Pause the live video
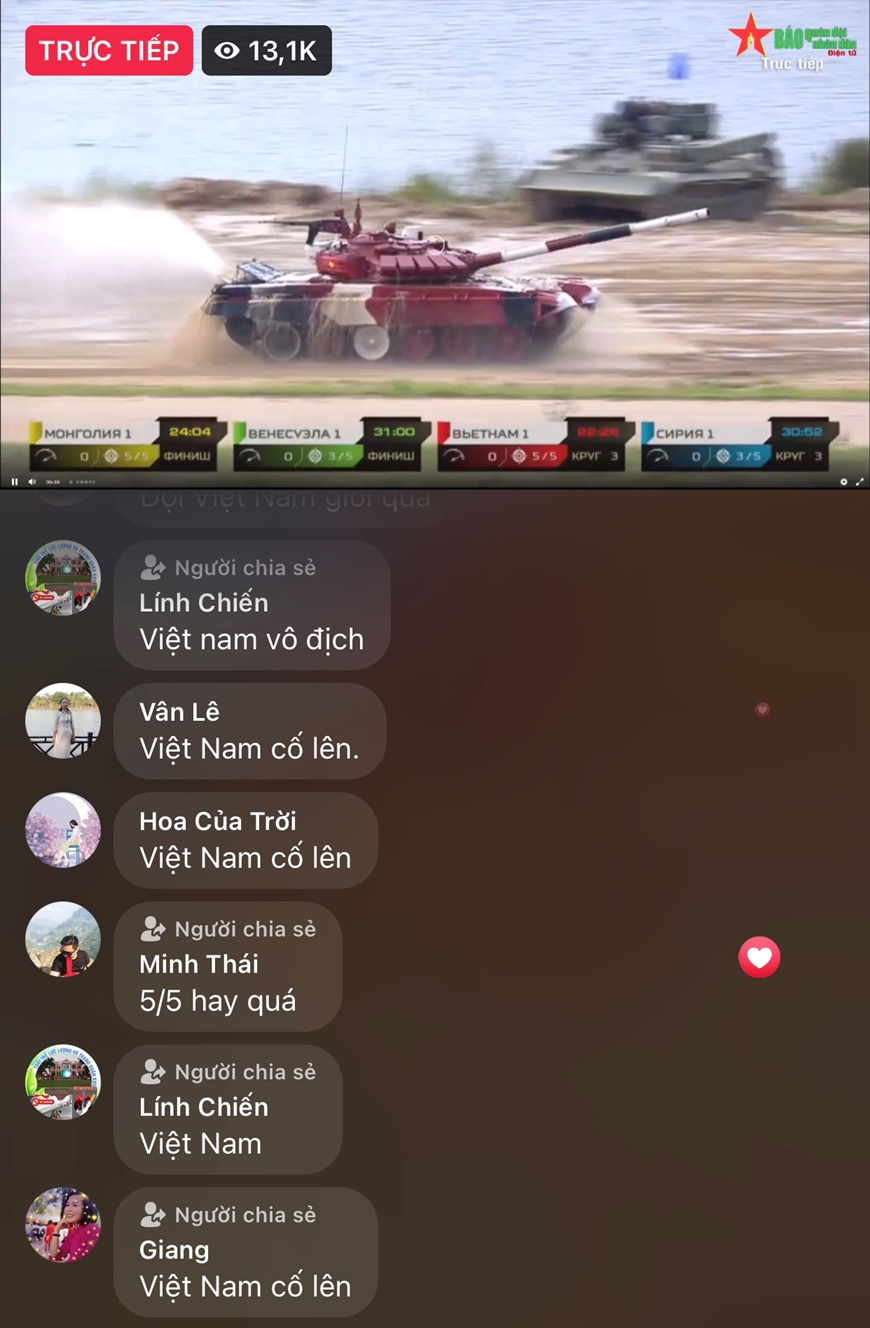This screenshot has height=1328, width=870. click(14, 481)
